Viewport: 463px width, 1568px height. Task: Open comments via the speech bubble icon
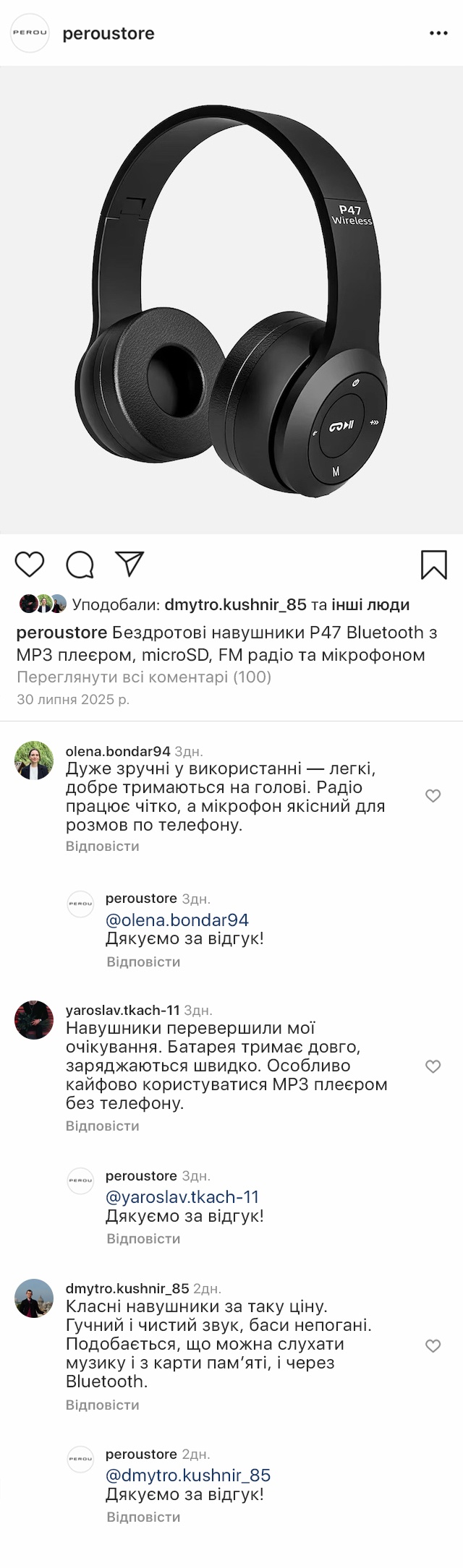[x=80, y=565]
